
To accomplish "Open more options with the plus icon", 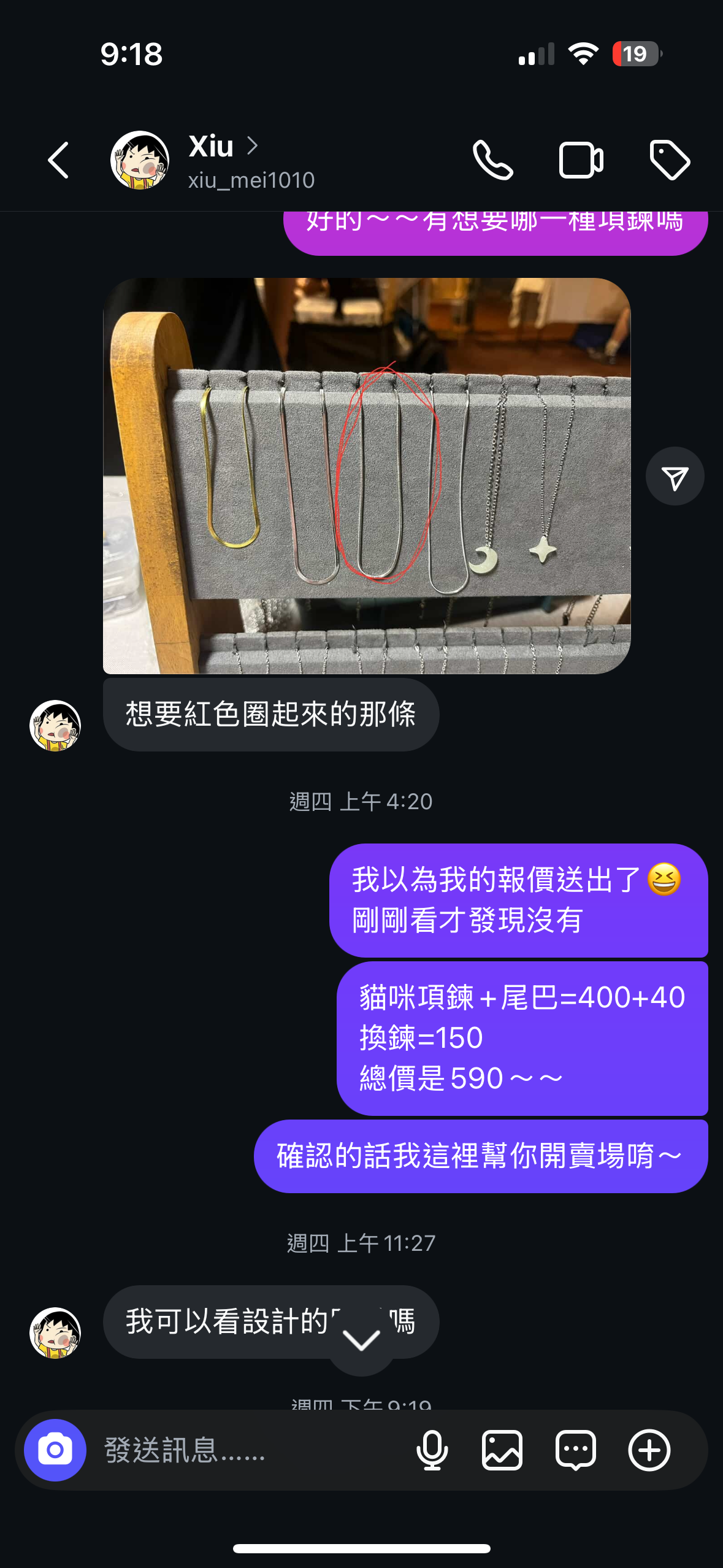I will point(649,1450).
